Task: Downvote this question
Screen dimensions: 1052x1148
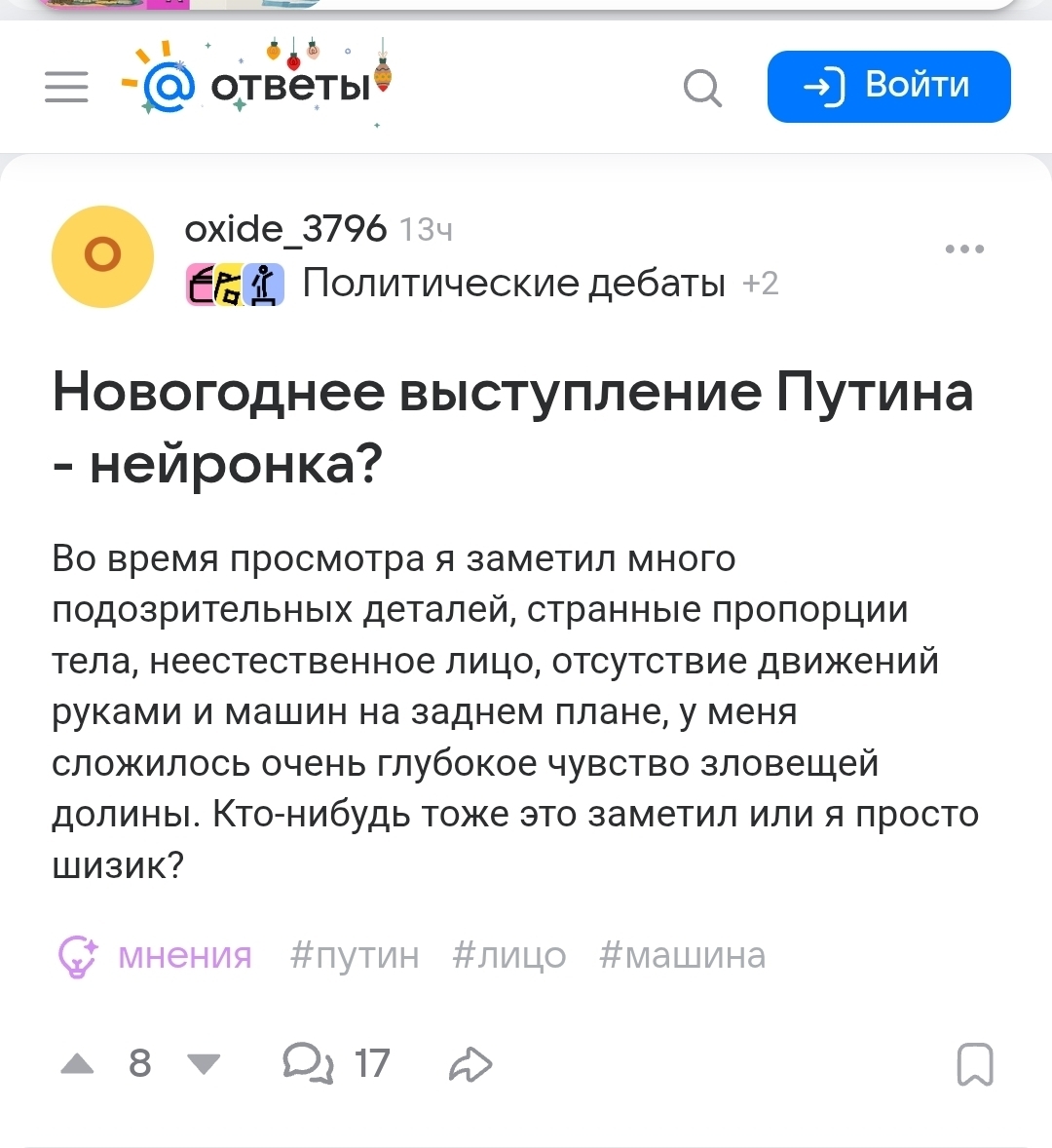Action: click(x=203, y=1063)
